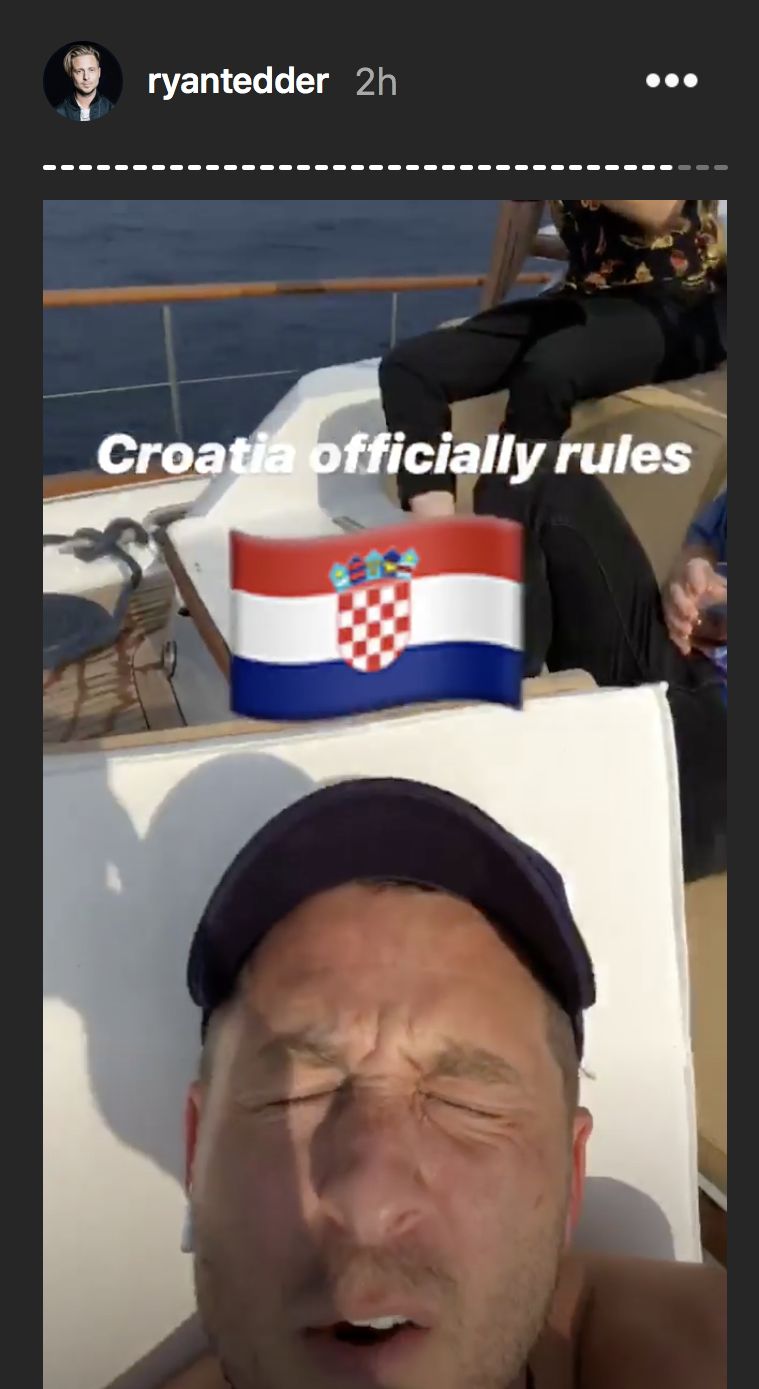
Task: Tap the ryantedder username
Action: (238, 81)
